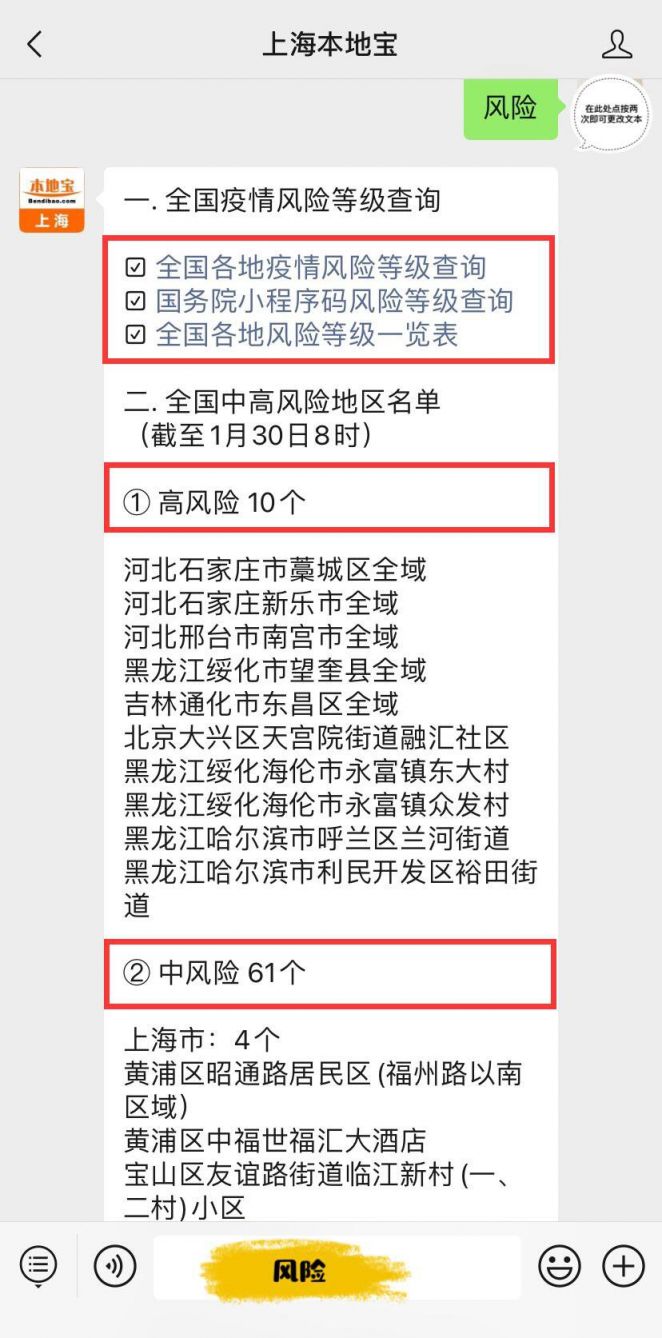
Task: Open more attachment options plus icon
Action: [623, 1267]
